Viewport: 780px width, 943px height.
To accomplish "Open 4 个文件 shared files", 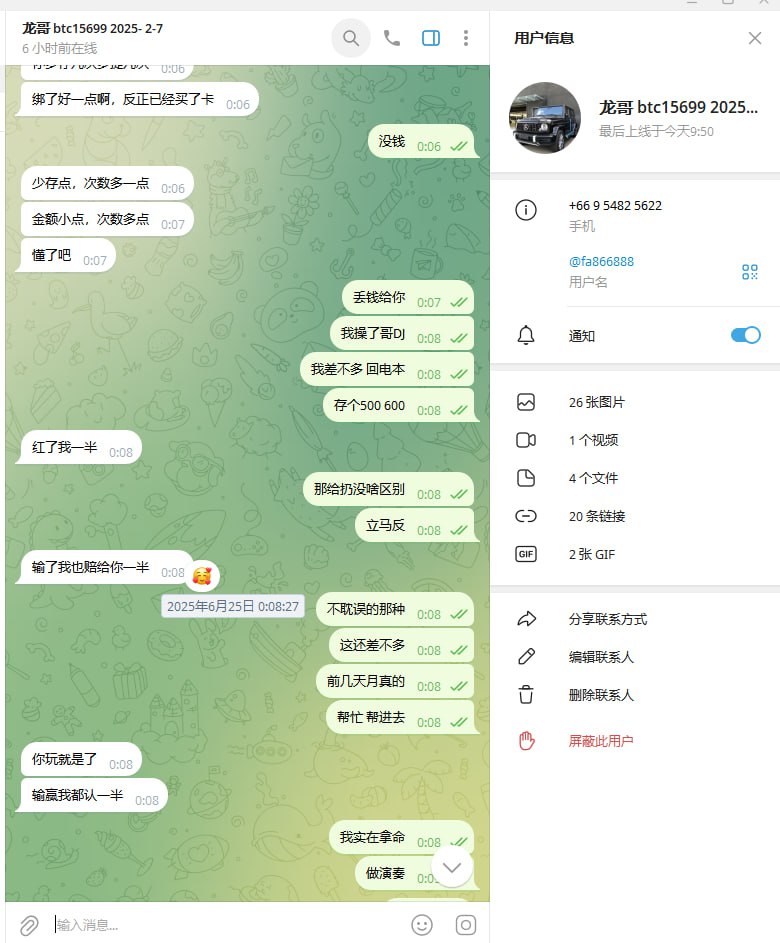I will (x=593, y=478).
